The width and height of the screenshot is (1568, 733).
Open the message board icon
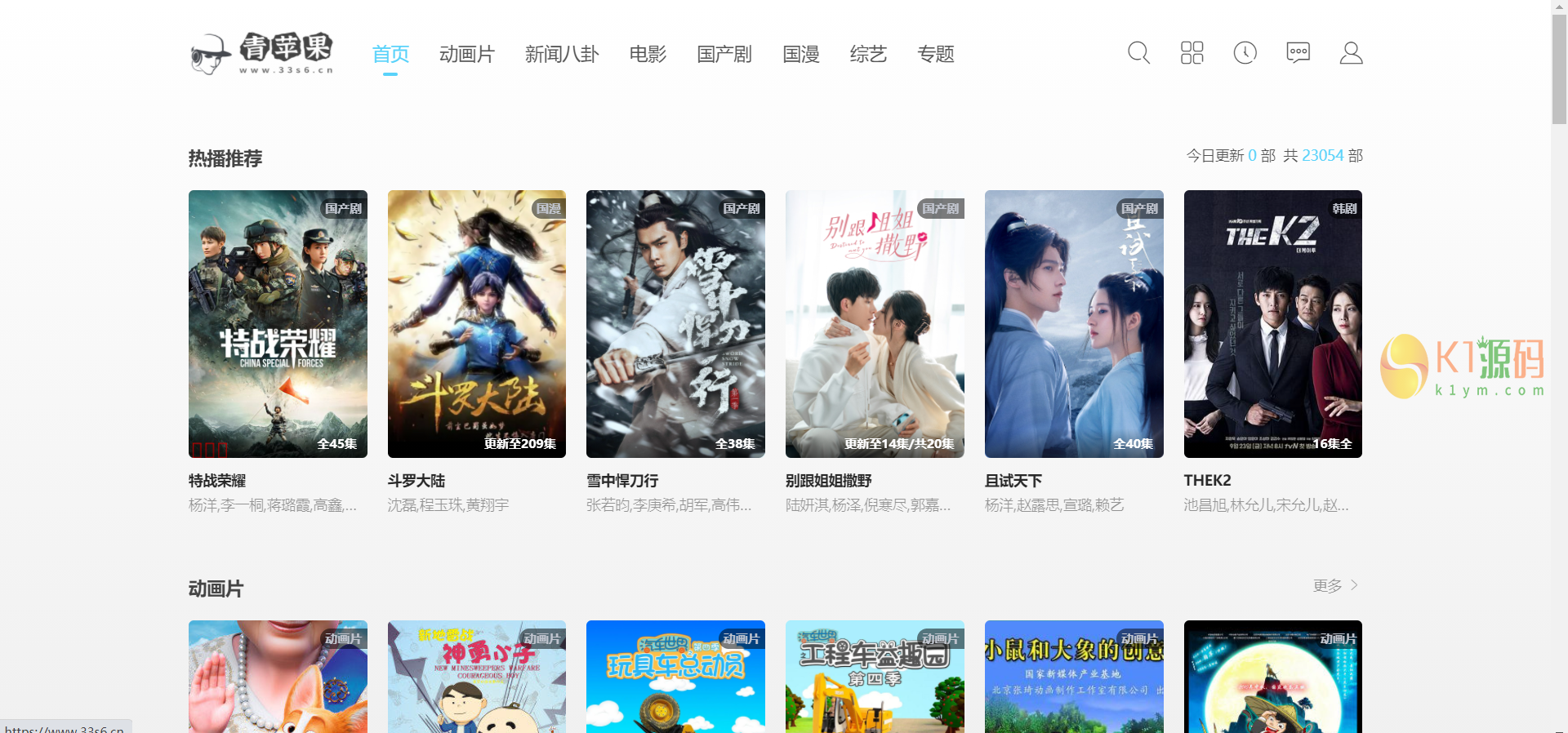pos(1298,53)
